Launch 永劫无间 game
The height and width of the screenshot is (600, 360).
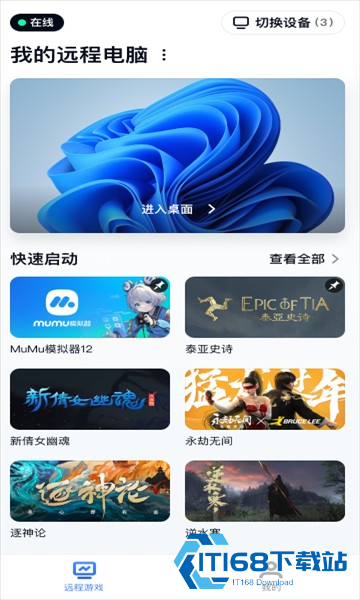point(265,399)
